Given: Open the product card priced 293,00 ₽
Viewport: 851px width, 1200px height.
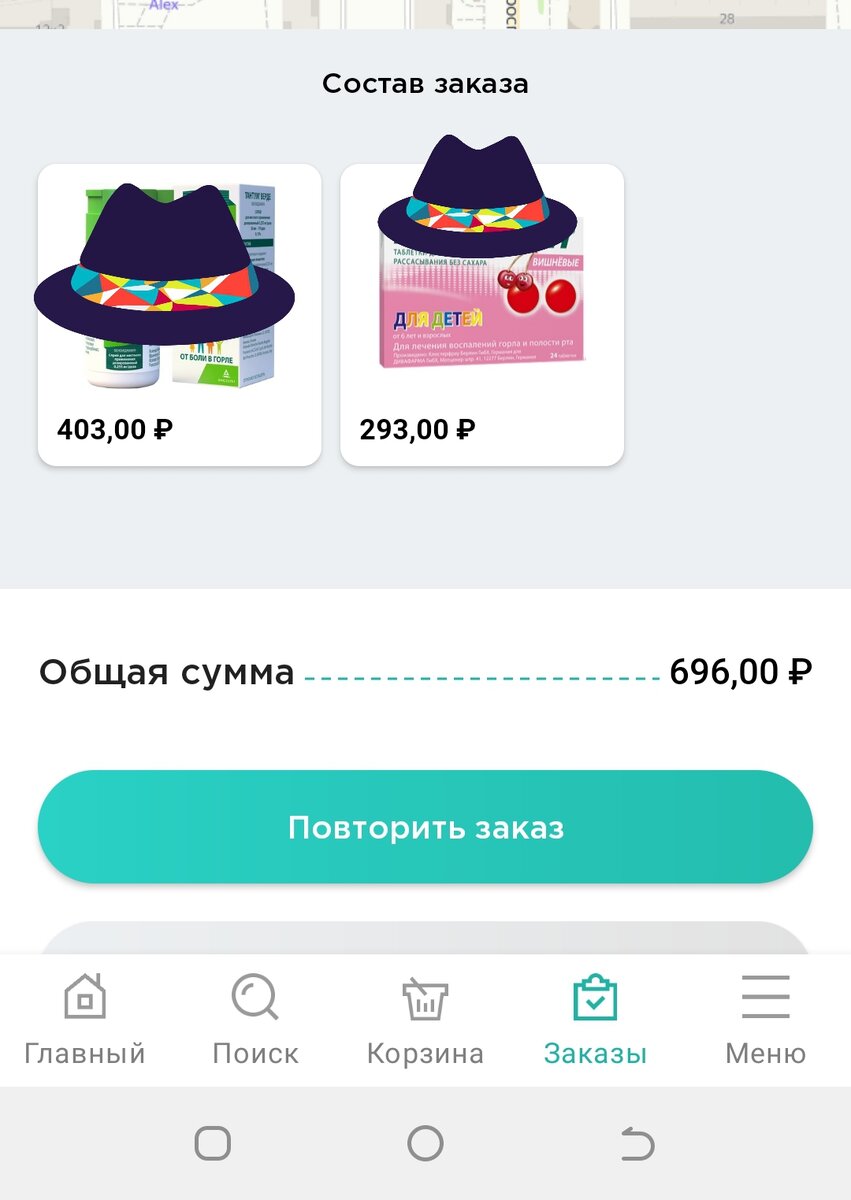Looking at the screenshot, I should [482, 315].
